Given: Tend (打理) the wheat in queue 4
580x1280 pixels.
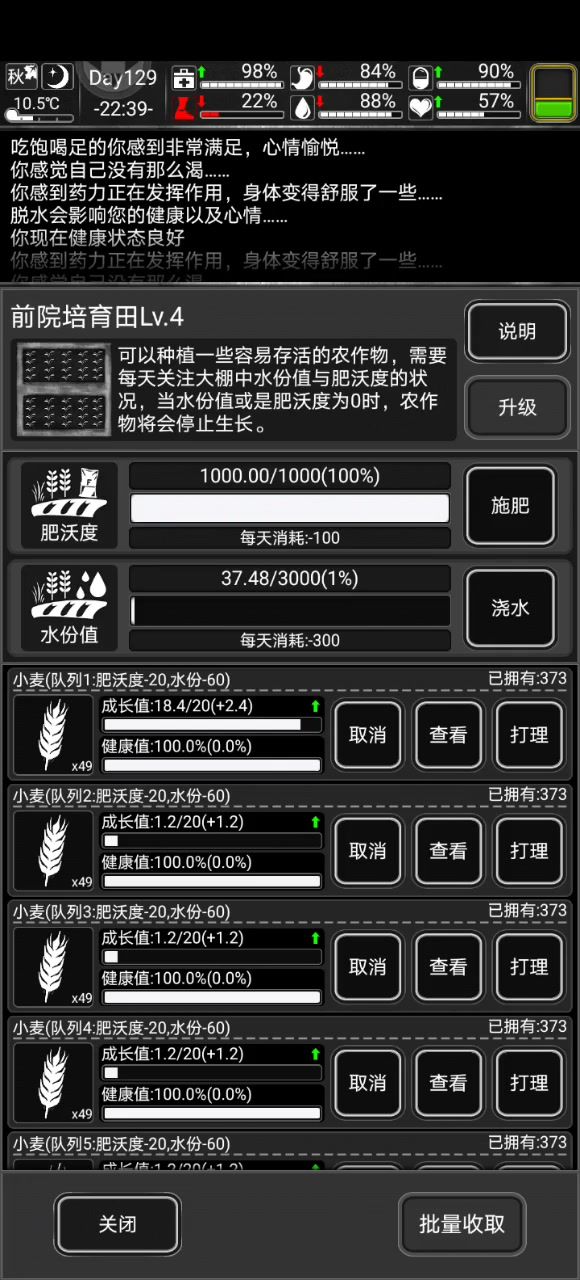Looking at the screenshot, I should pos(529,1083).
